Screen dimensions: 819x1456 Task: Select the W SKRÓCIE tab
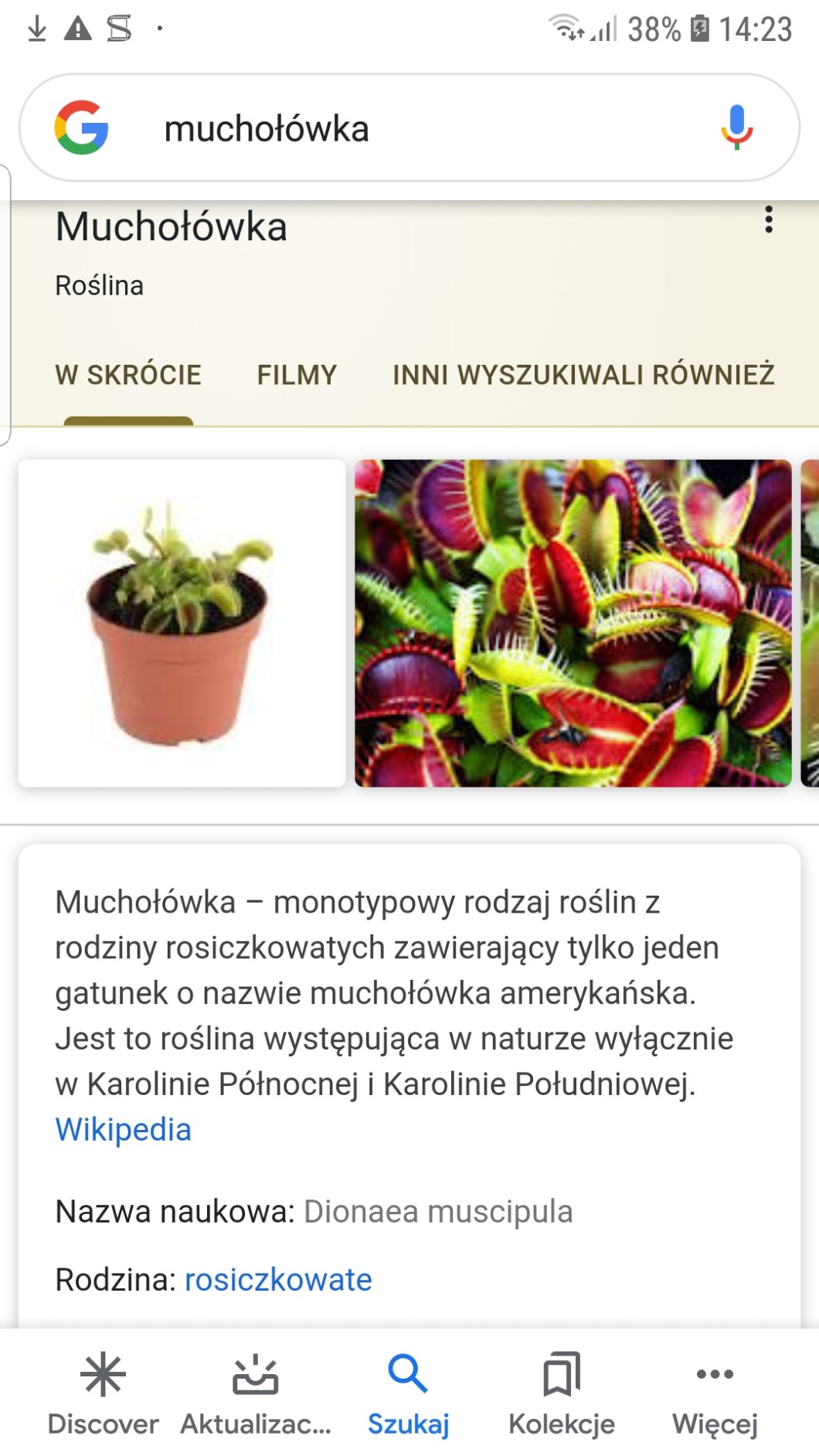(128, 376)
